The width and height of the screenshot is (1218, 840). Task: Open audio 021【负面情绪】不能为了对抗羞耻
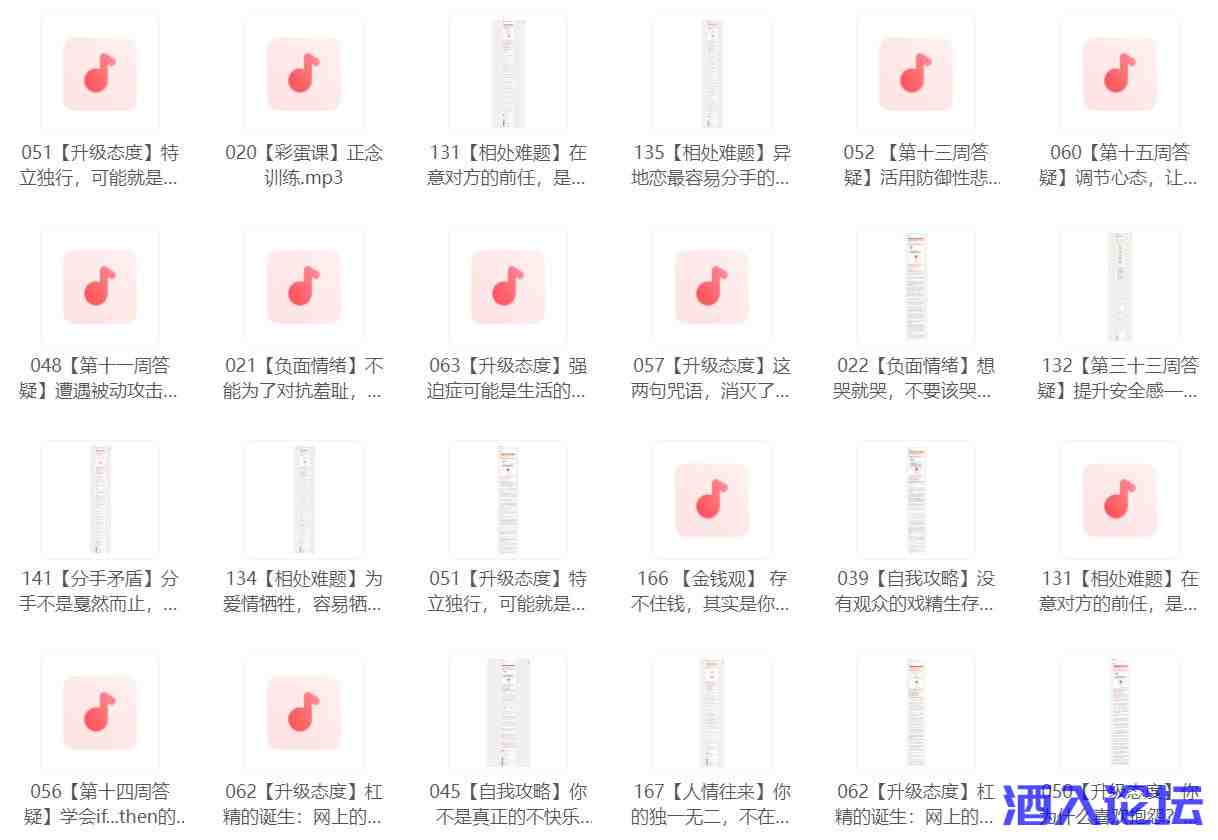coord(303,286)
